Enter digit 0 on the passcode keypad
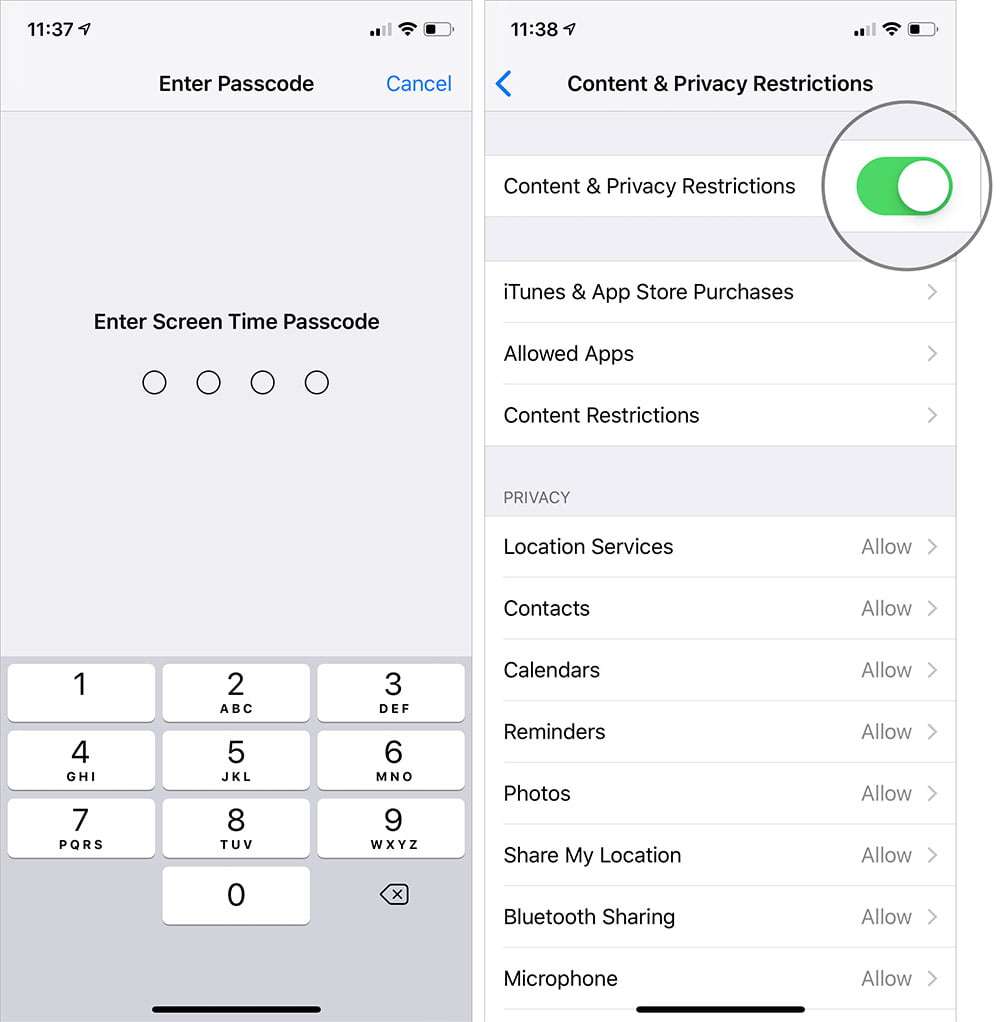 (236, 894)
